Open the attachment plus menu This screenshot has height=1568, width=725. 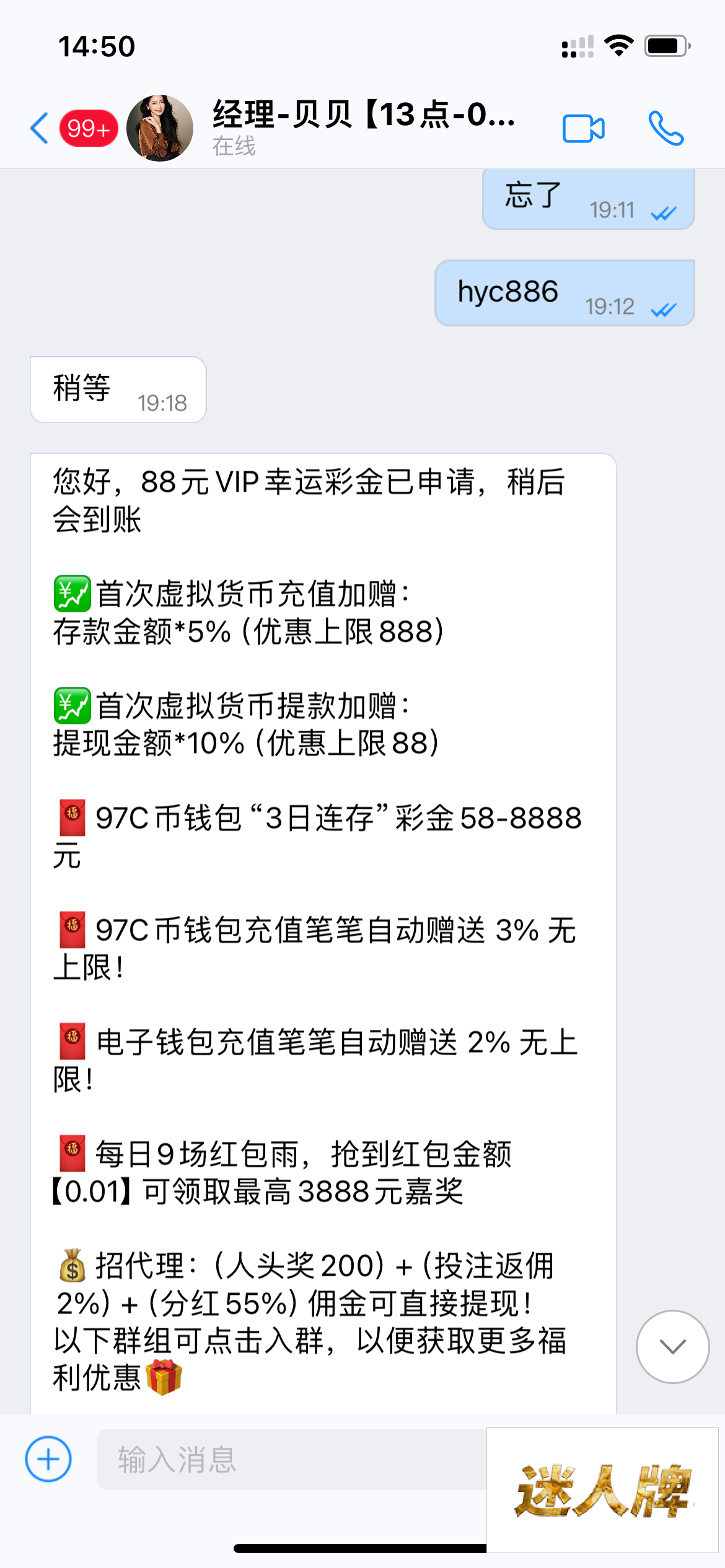click(48, 1458)
